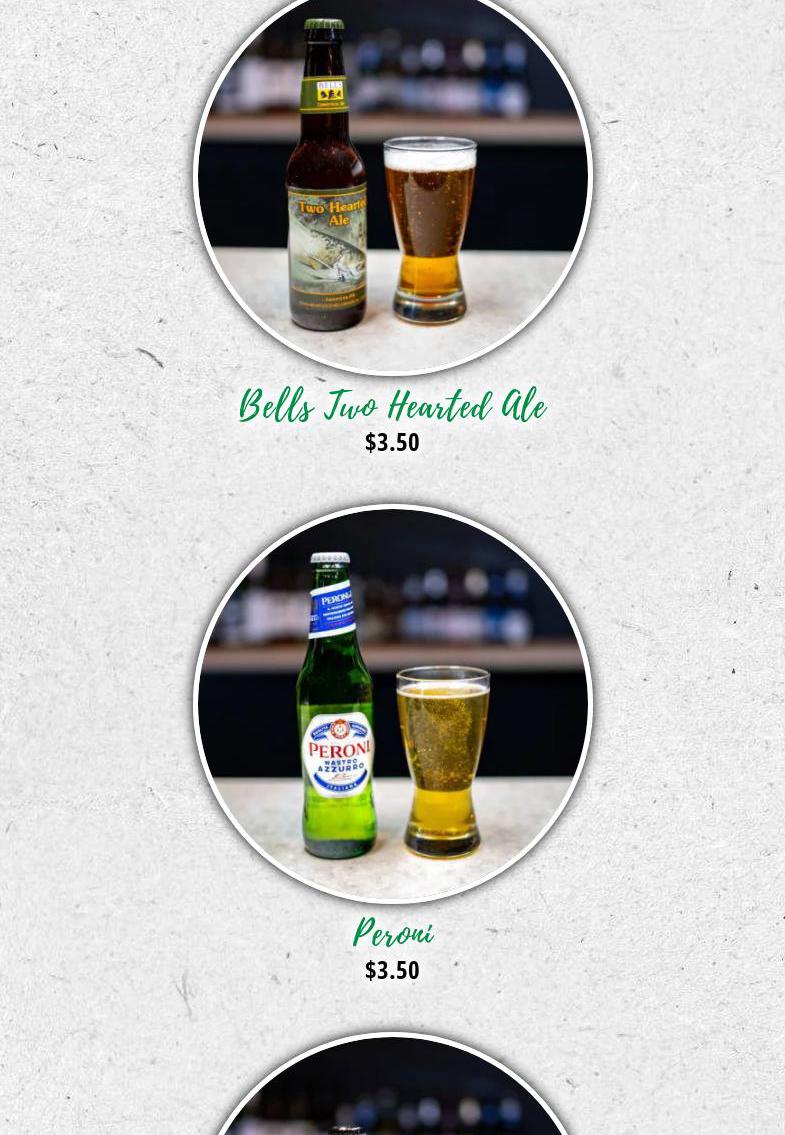The image size is (785, 1135).
Task: Open the Peroni bottle photo
Action: coord(392,703)
